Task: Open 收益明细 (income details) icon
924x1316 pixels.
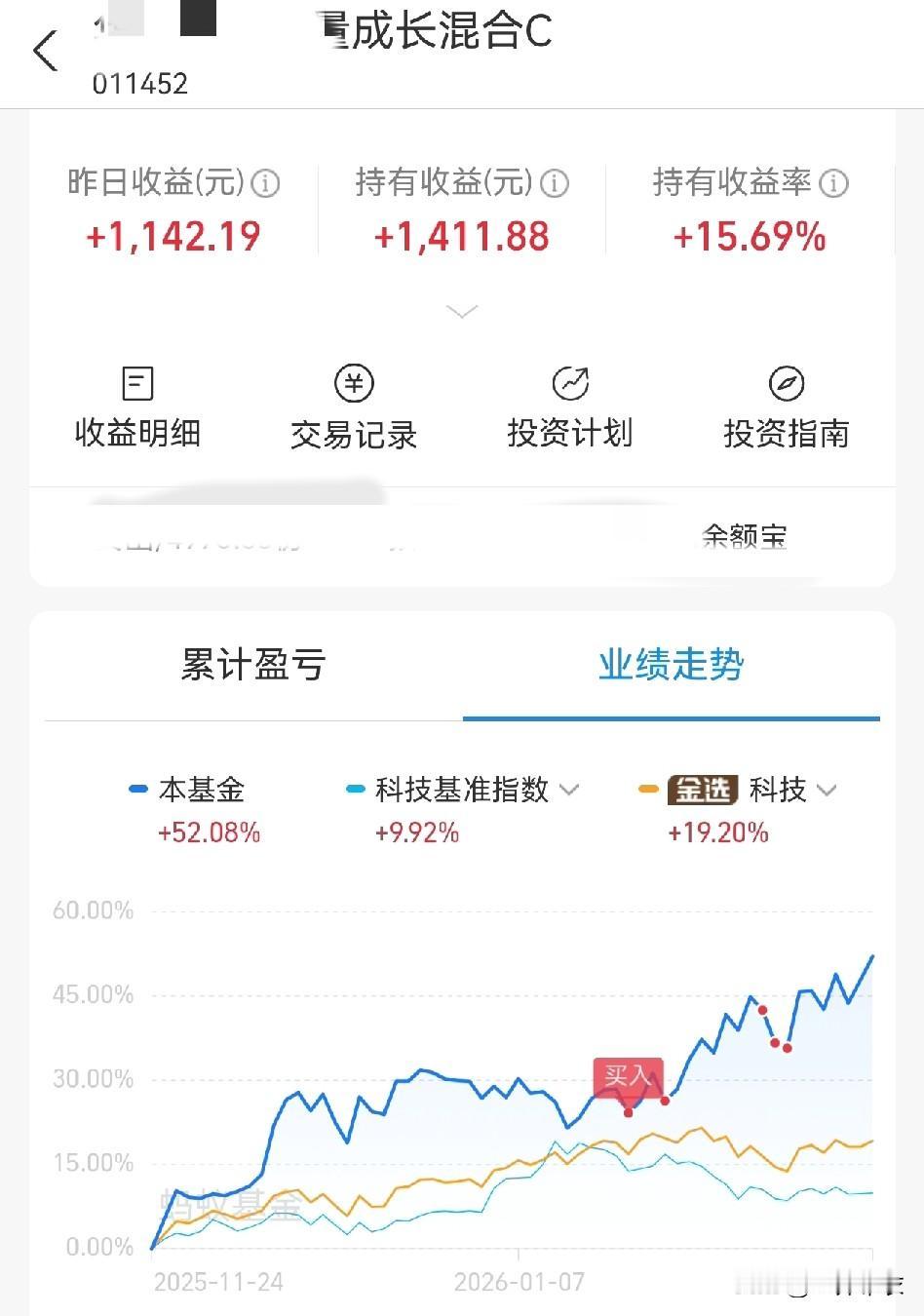Action: [137, 404]
